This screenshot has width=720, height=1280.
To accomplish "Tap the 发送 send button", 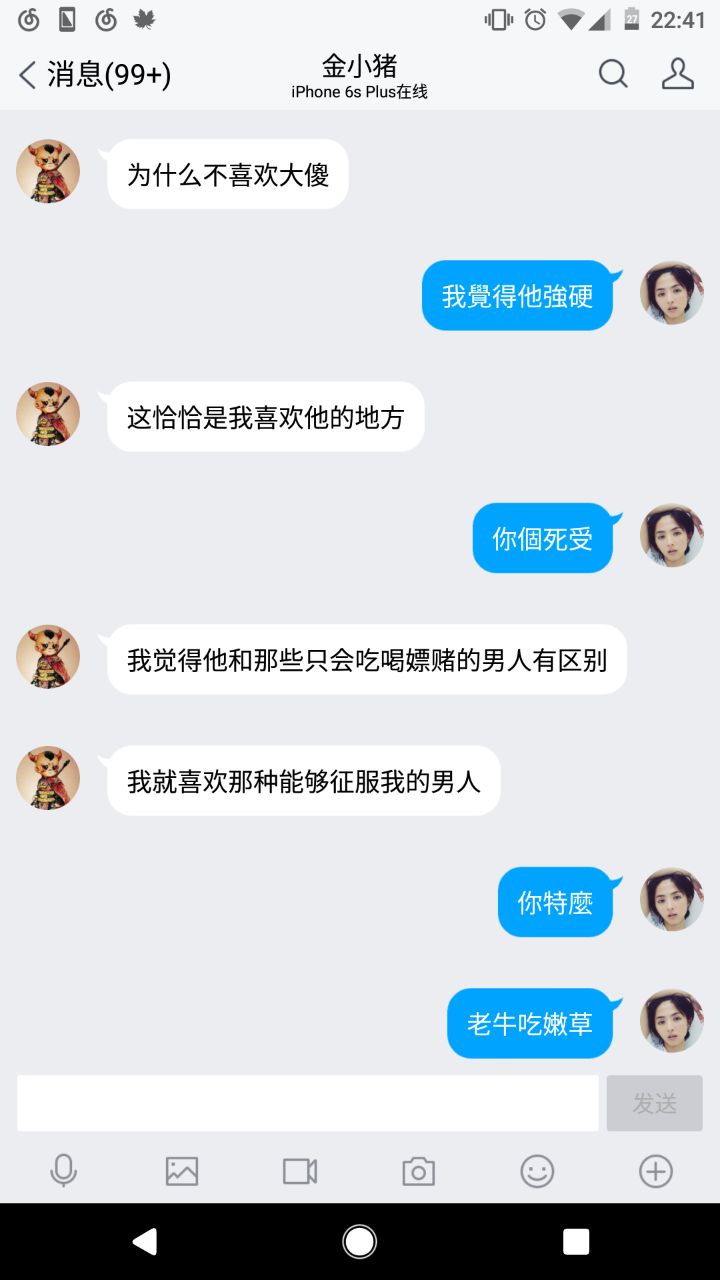I will (654, 1103).
